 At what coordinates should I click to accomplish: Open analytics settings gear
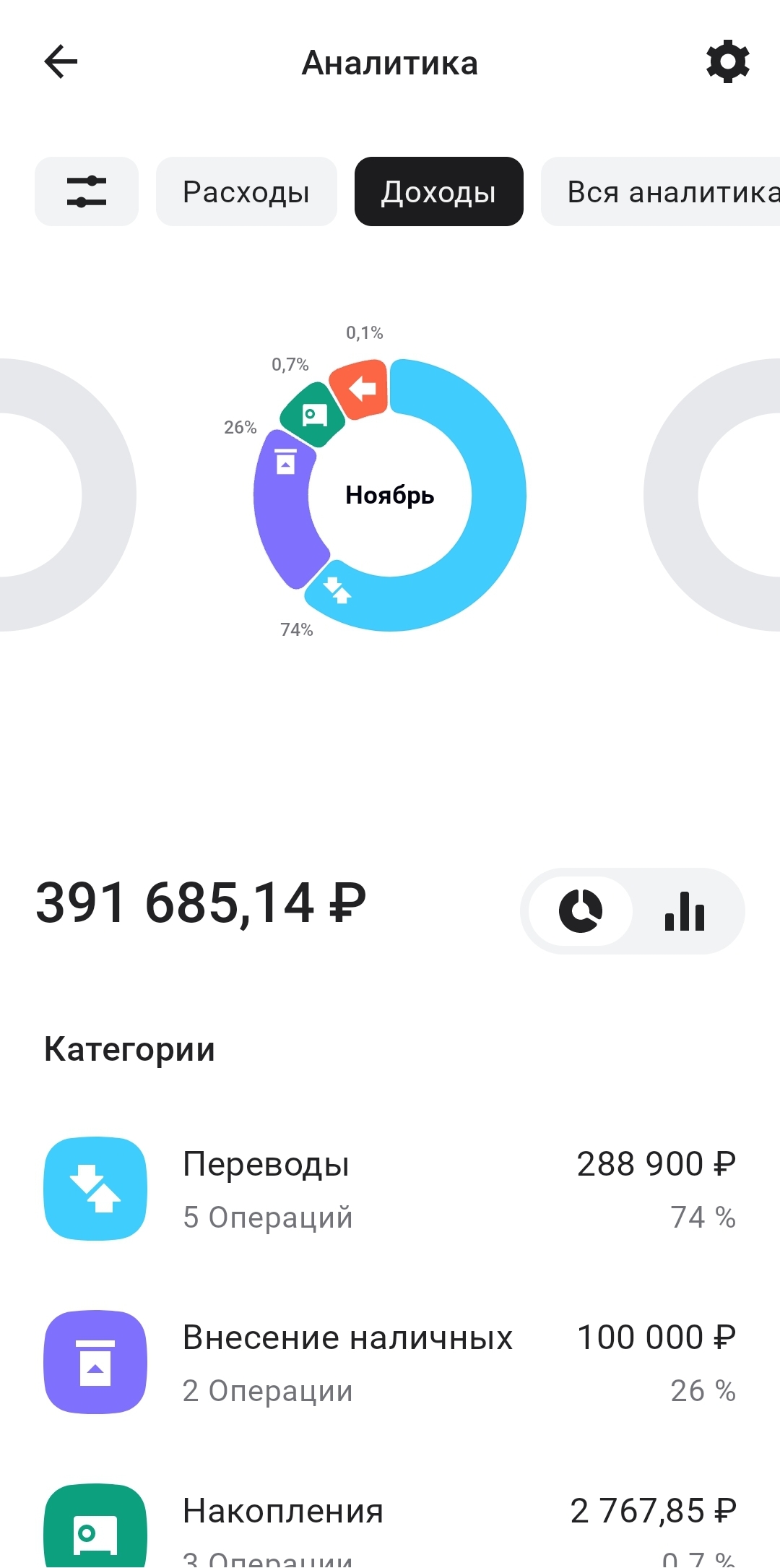click(727, 62)
